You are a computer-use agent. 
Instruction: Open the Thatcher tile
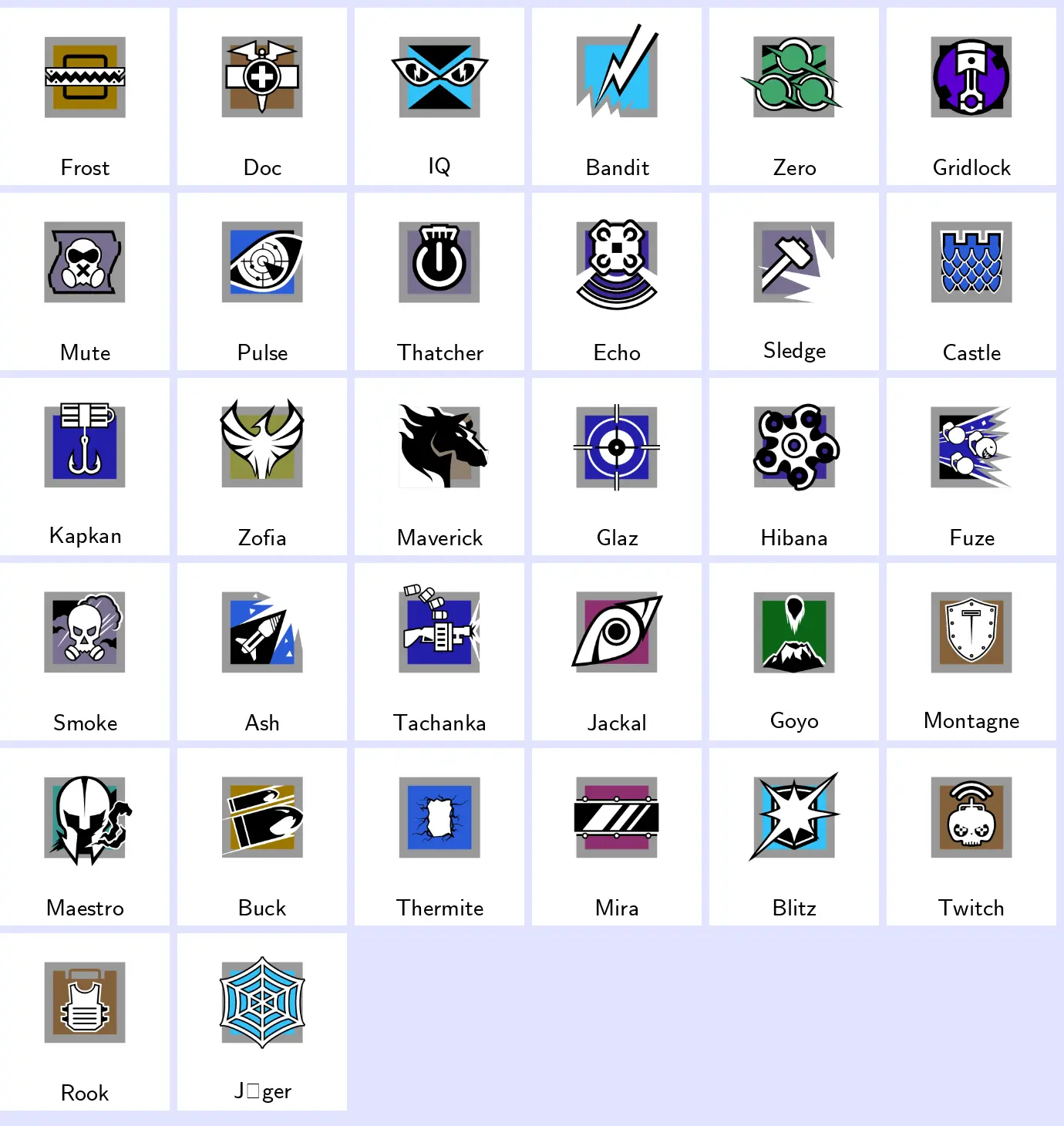439,281
